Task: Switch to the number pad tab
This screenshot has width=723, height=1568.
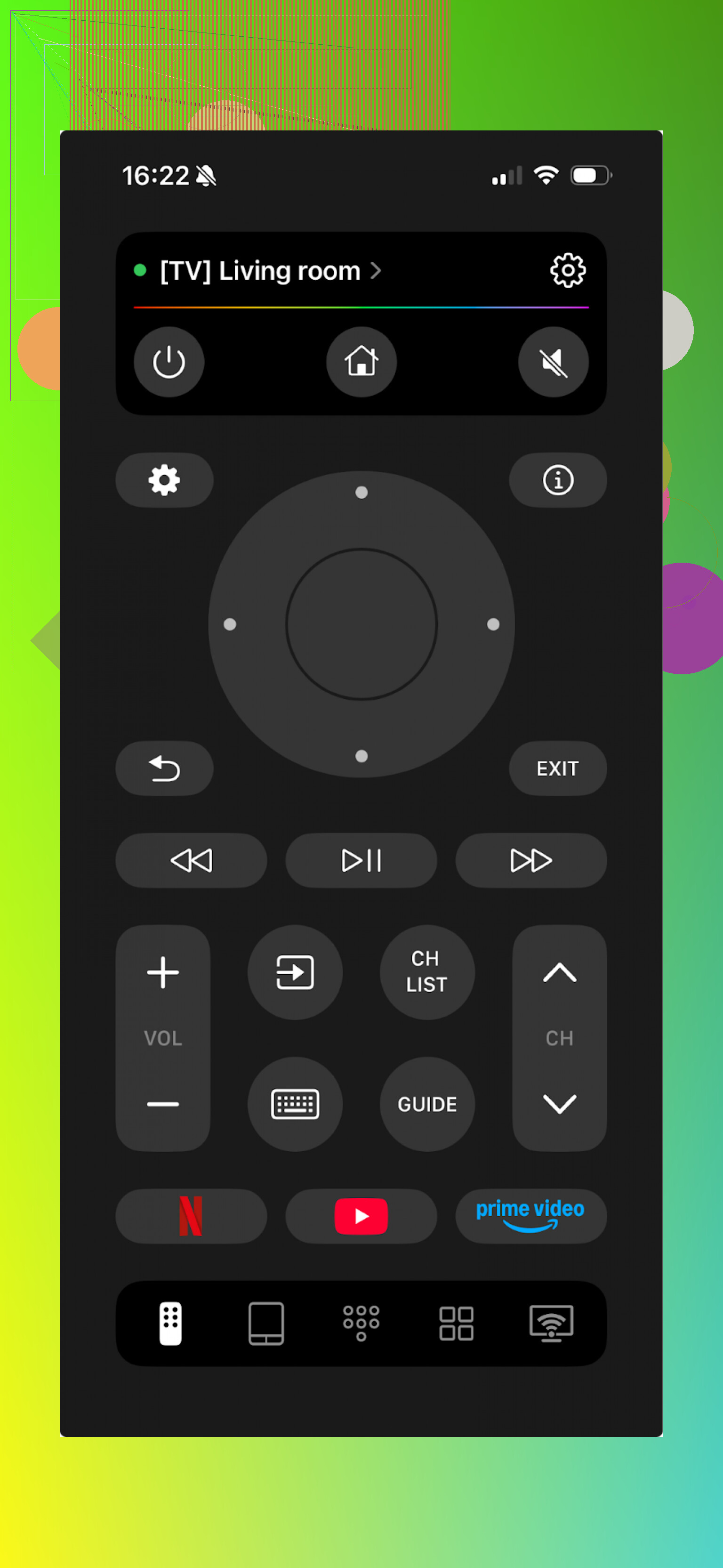Action: pyautogui.click(x=361, y=1323)
